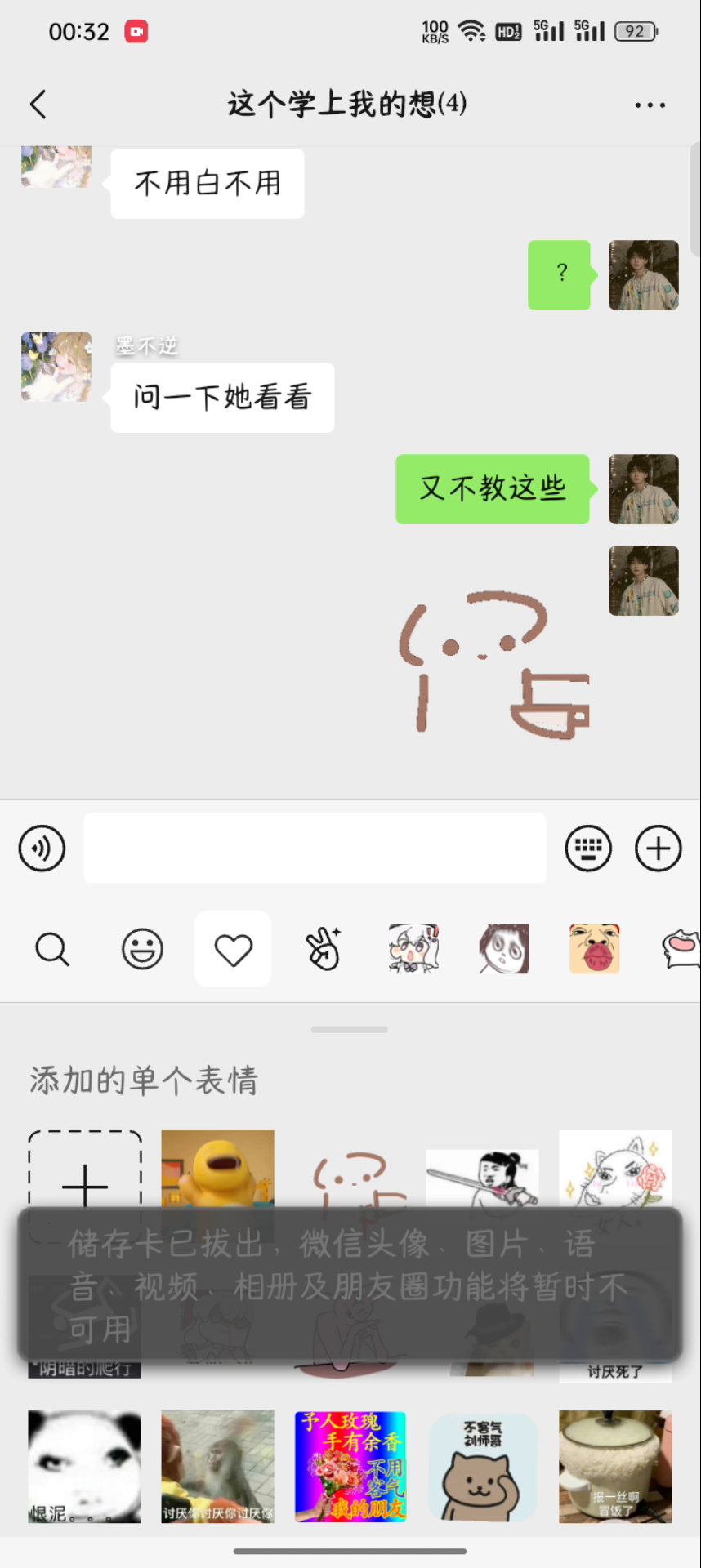The height and width of the screenshot is (1568, 701).
Task: Focus the message text field
Action: (x=315, y=849)
